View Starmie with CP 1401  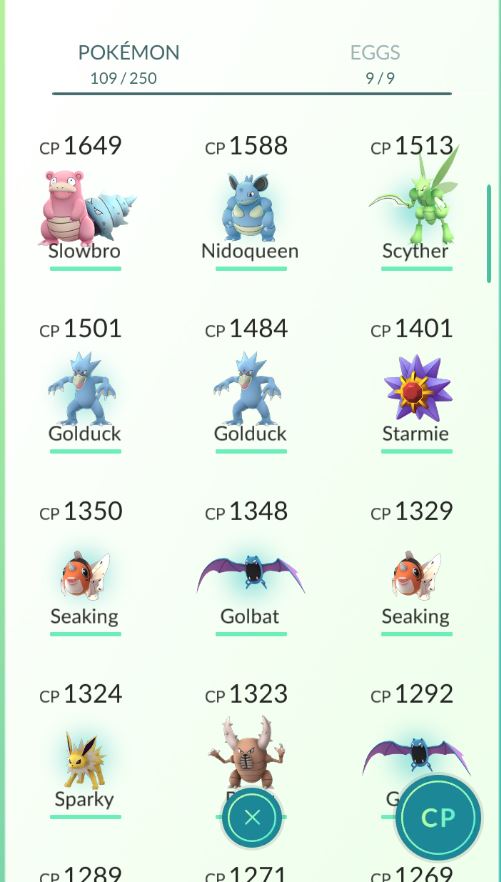pyautogui.click(x=416, y=387)
